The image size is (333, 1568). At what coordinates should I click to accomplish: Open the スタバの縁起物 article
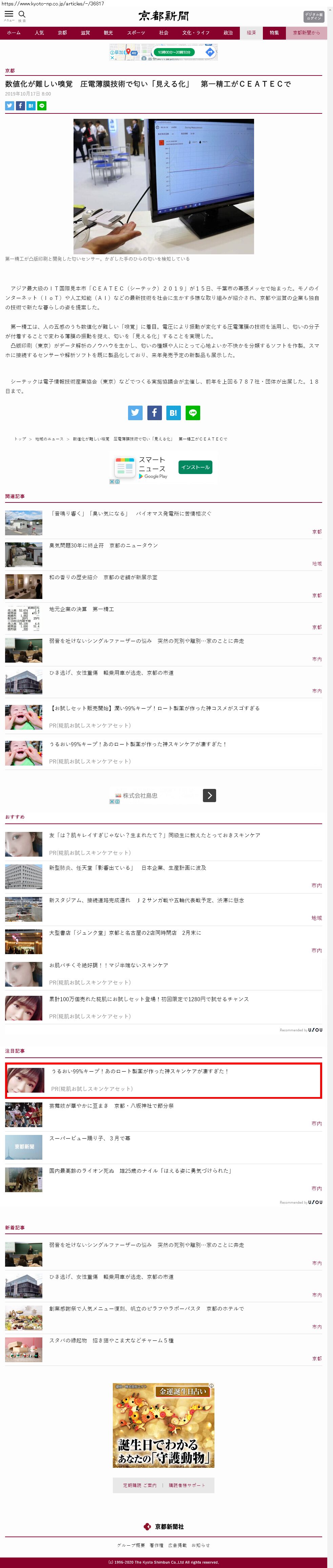111,1340
